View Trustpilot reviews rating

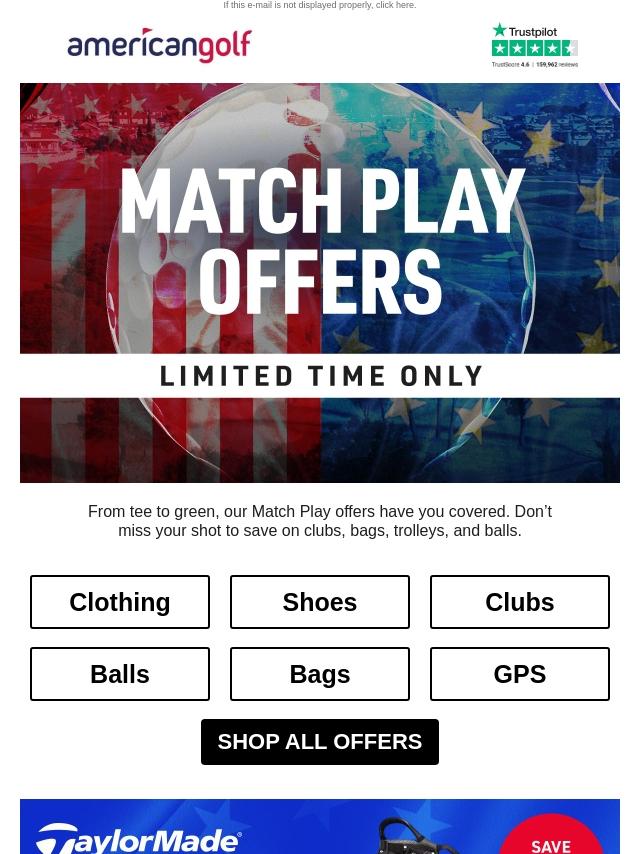point(534,46)
